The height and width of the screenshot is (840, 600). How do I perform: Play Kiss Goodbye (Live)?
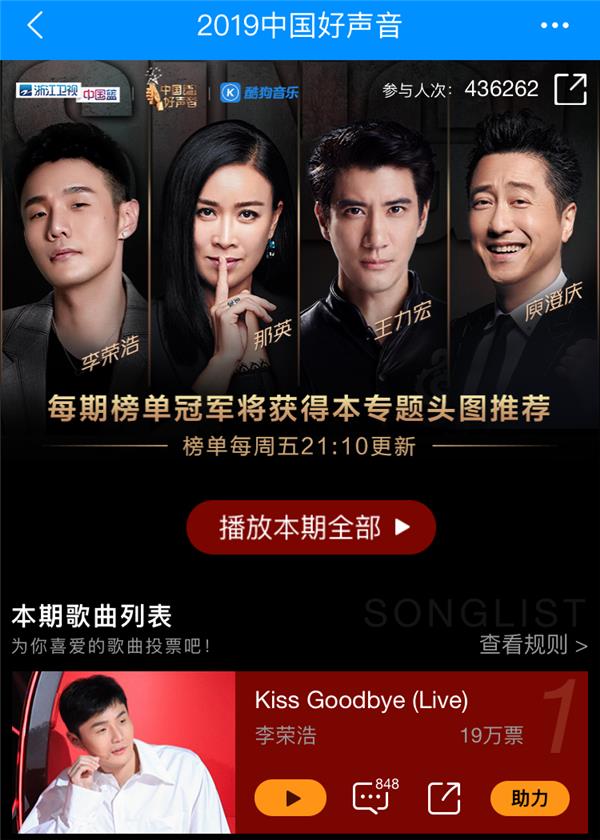tap(290, 798)
